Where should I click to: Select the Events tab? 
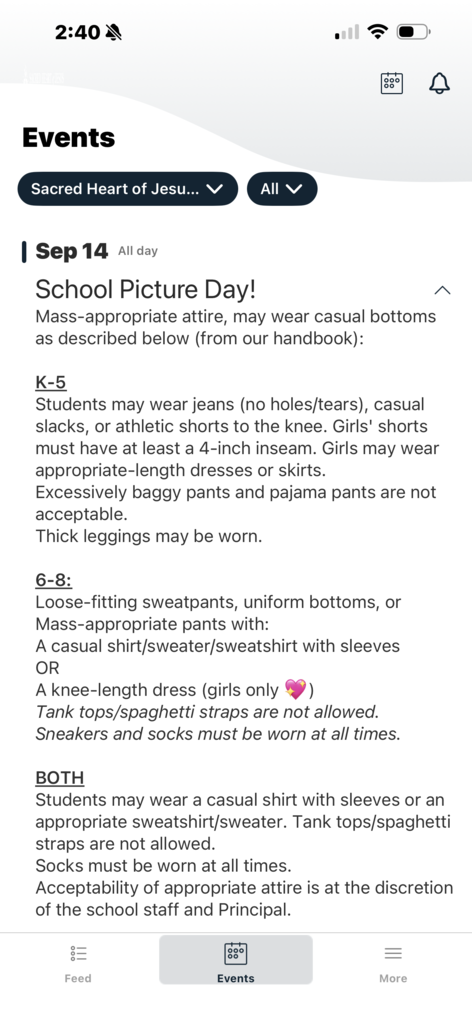236,960
